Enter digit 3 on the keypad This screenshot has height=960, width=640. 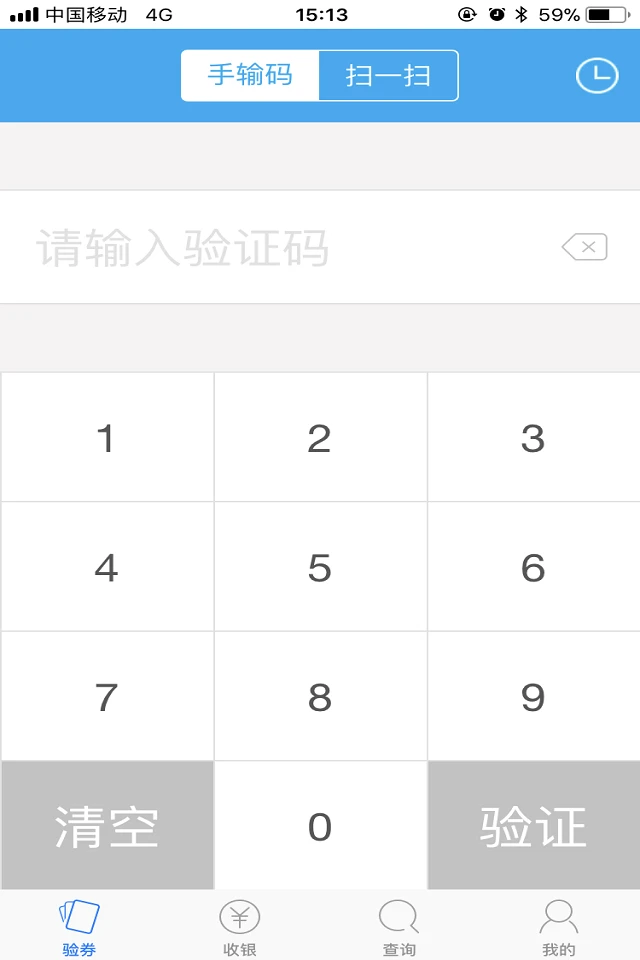coord(533,438)
